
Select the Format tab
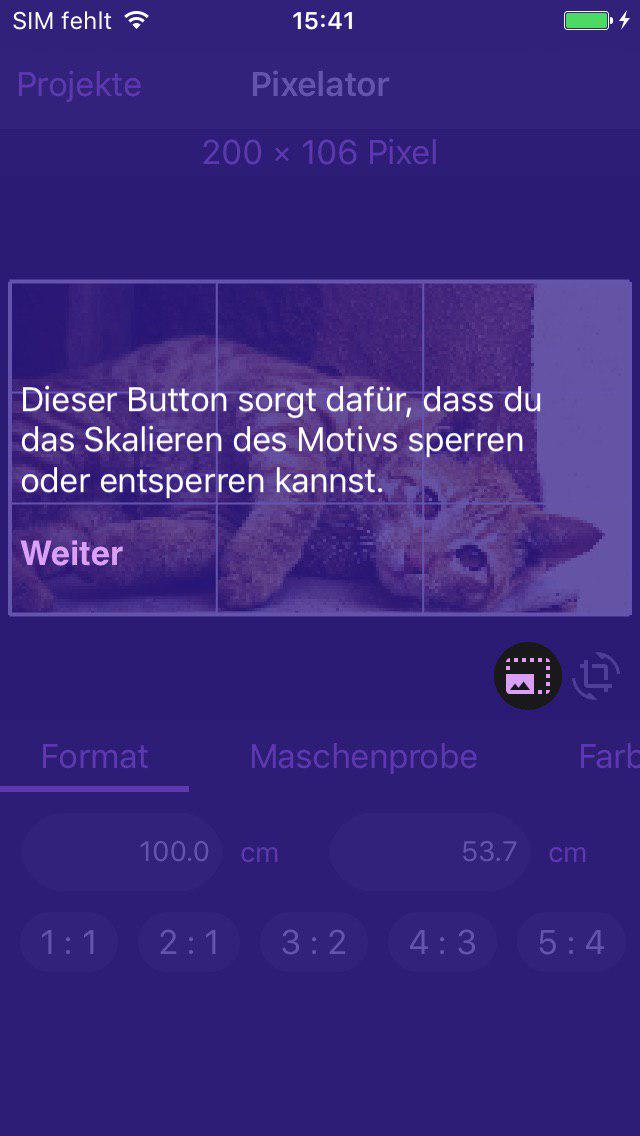pos(94,756)
